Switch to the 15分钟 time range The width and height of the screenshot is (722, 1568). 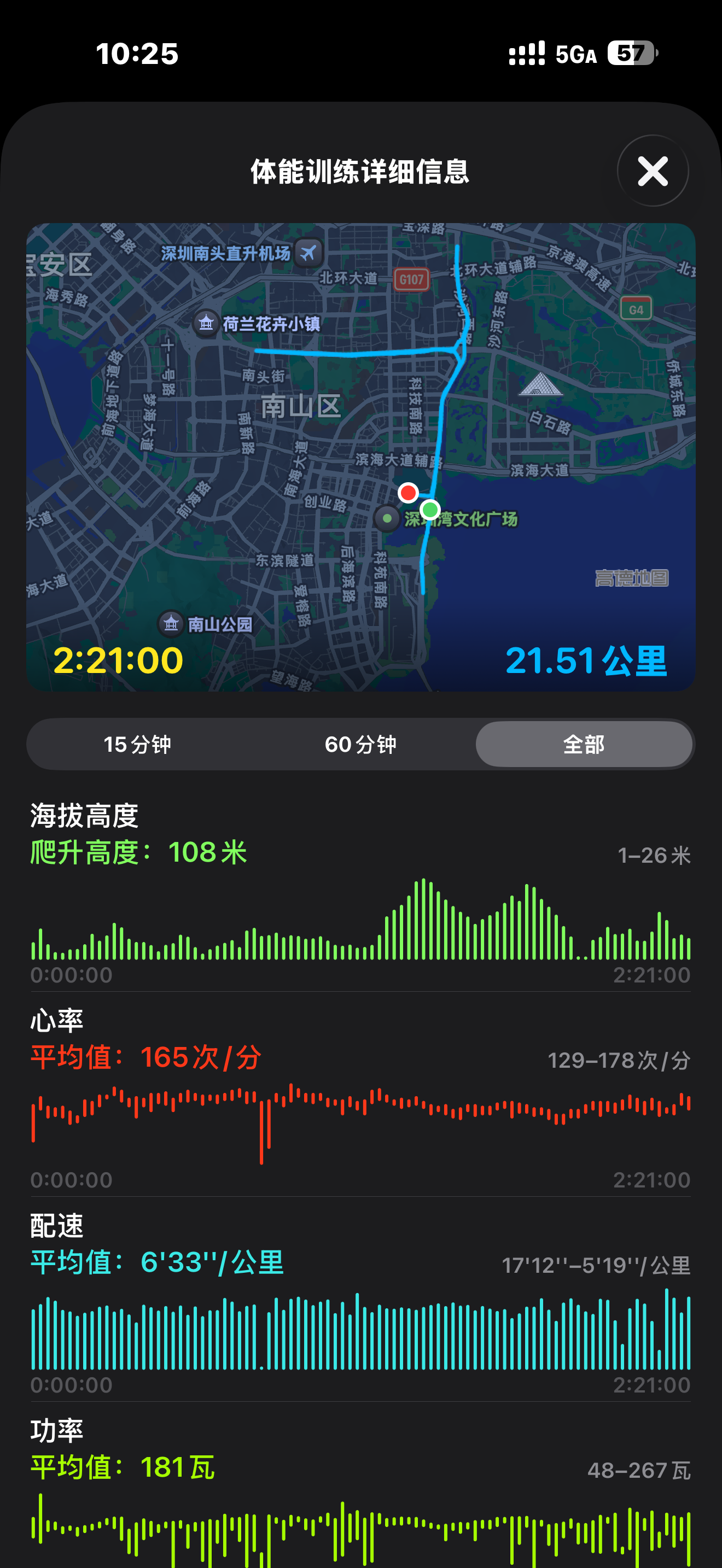point(138,744)
